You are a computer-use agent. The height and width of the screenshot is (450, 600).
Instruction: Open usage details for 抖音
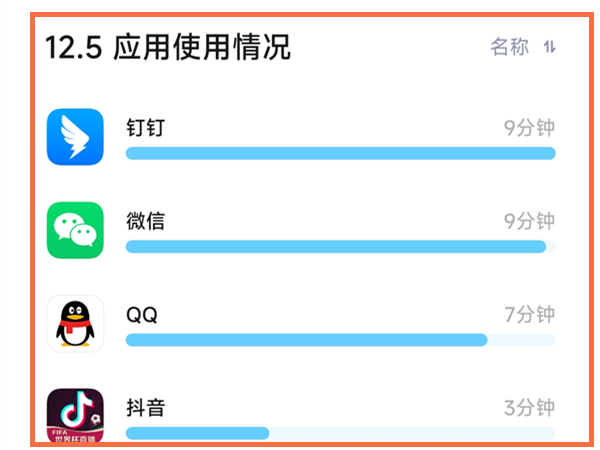[300, 415]
